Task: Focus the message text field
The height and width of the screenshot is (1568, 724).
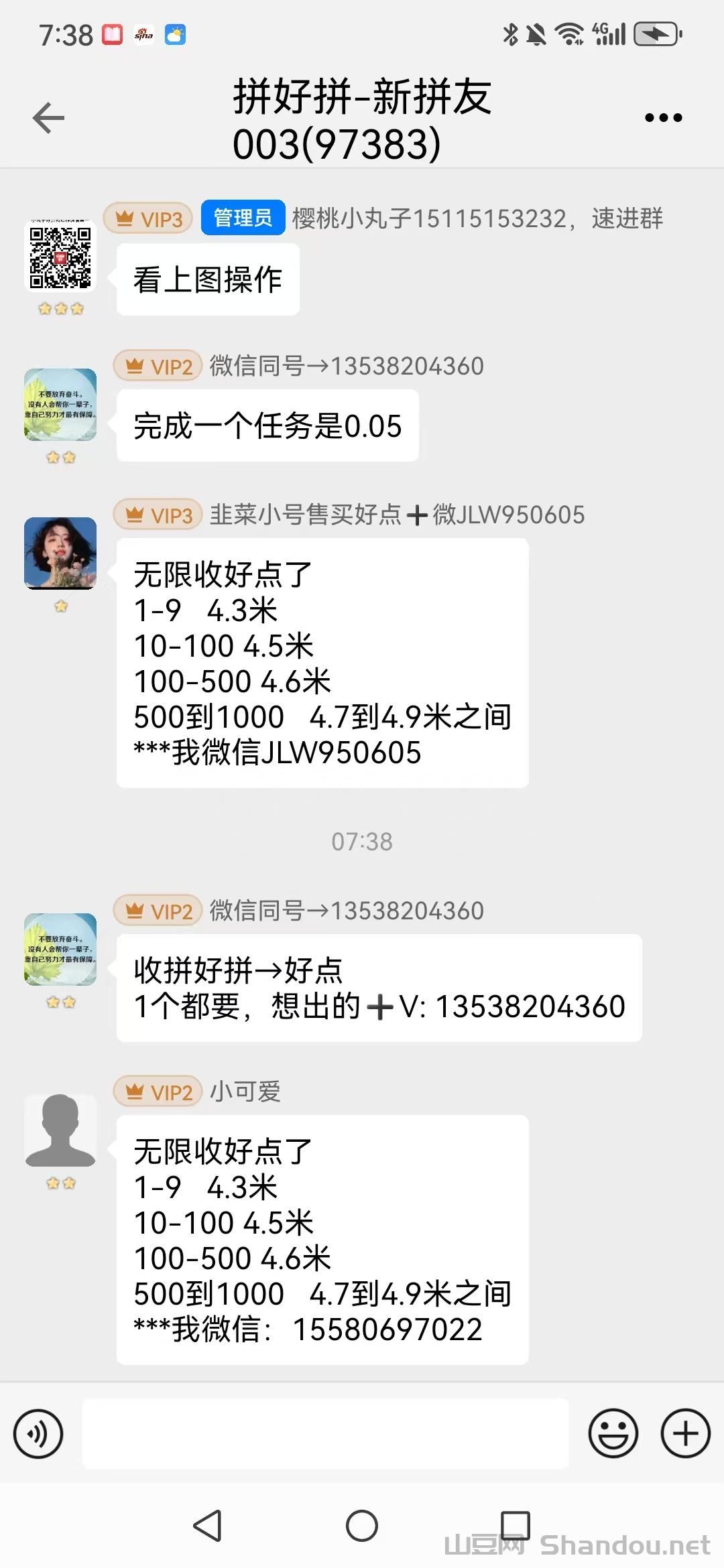Action: pos(325,1433)
